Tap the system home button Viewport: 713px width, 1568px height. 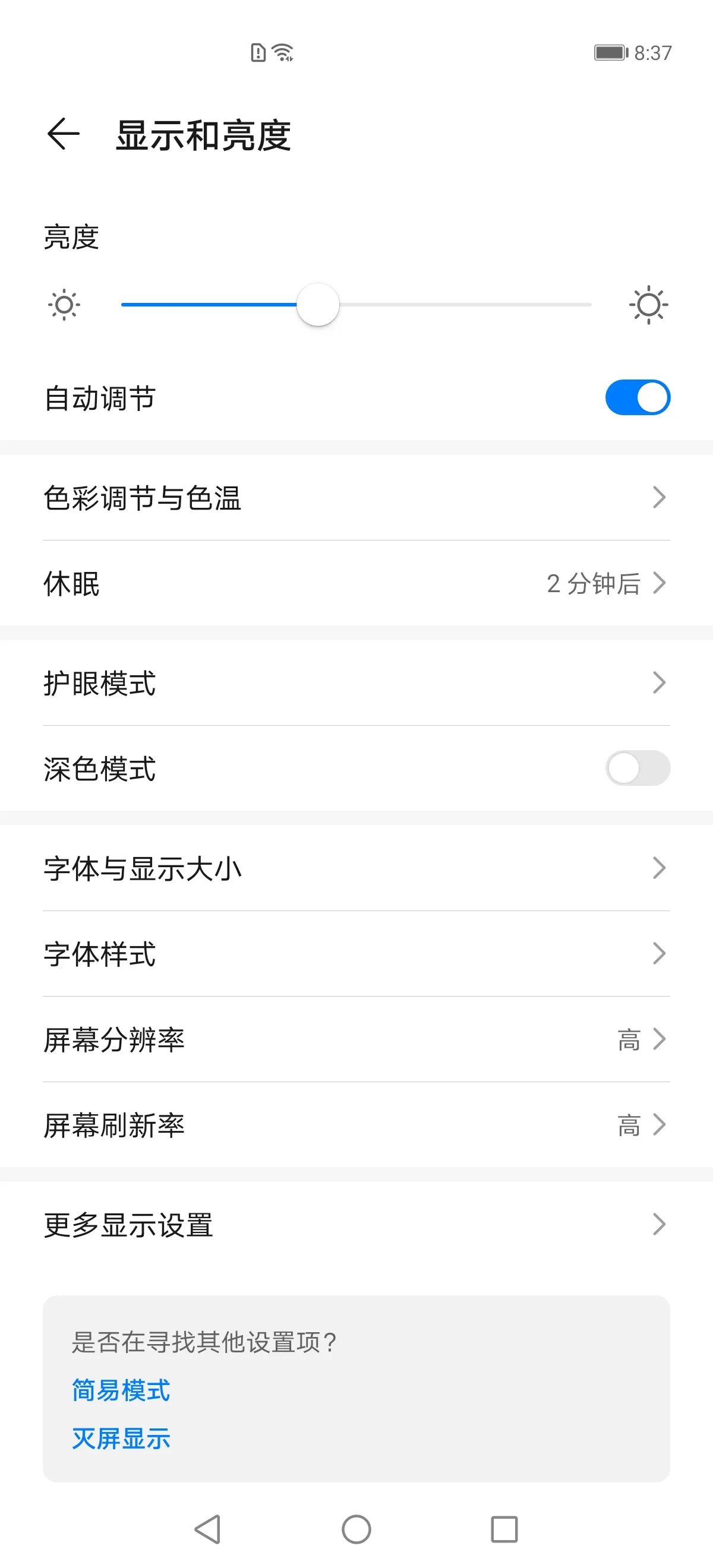tap(356, 1529)
